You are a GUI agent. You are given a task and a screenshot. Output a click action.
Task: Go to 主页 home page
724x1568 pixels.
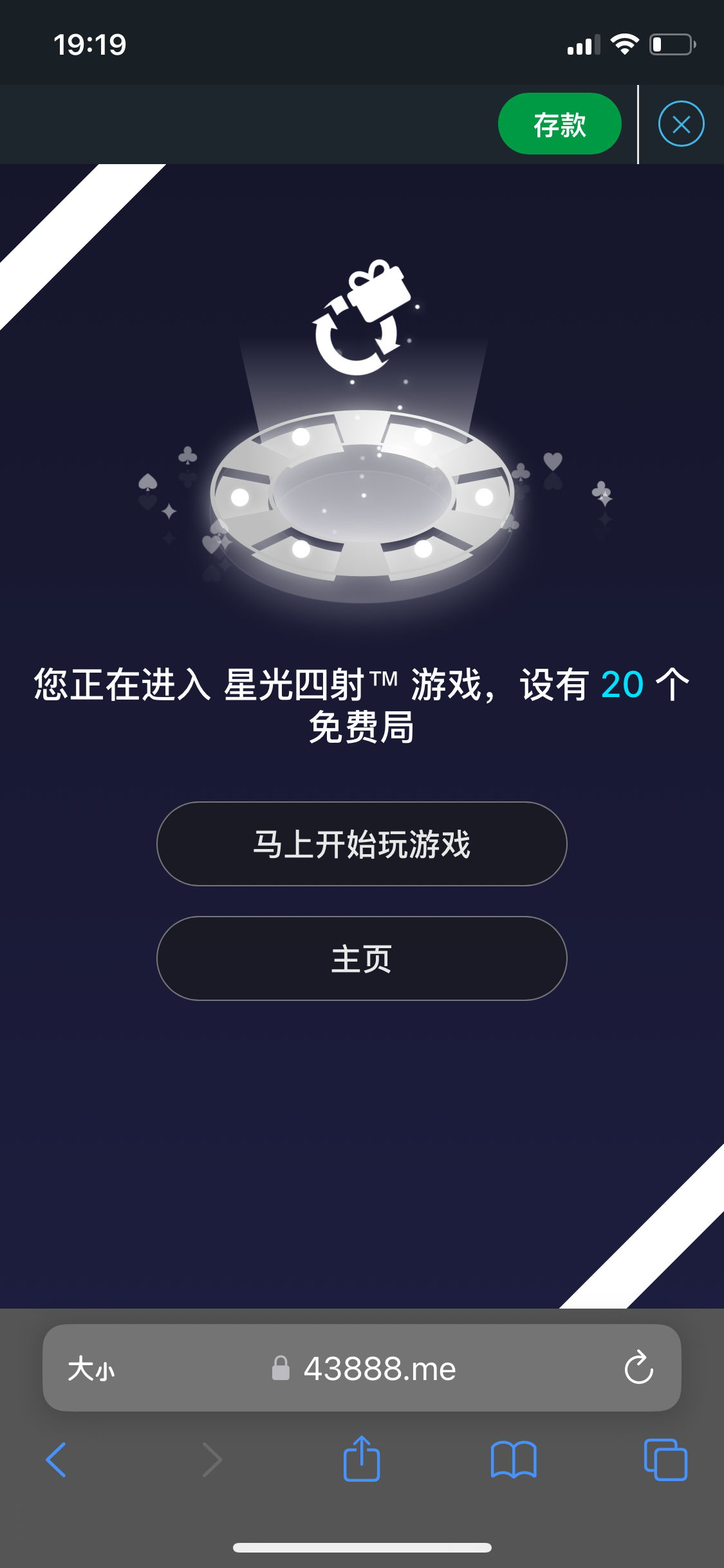pos(362,958)
